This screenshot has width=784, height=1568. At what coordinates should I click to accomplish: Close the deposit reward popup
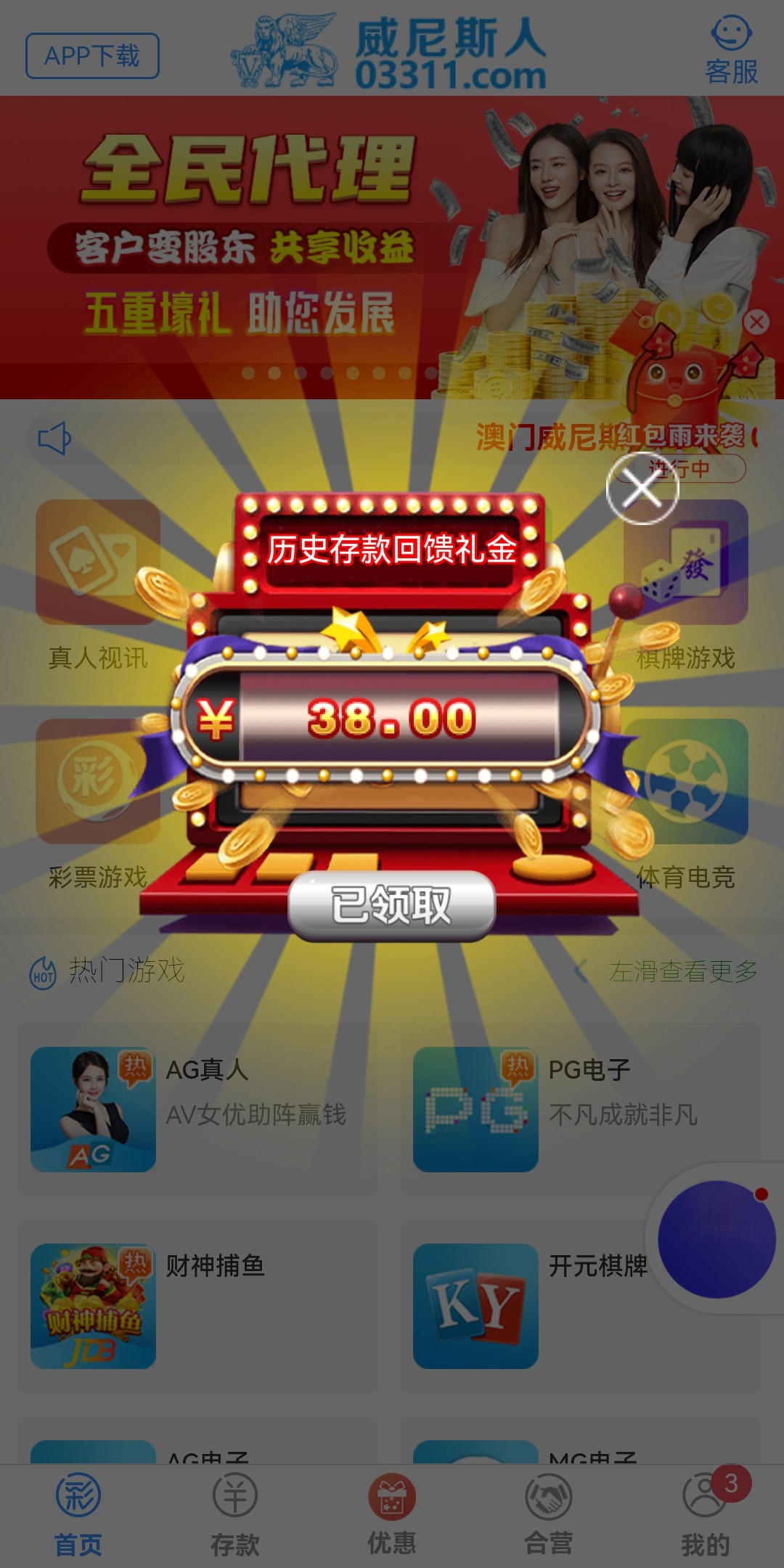point(642,488)
